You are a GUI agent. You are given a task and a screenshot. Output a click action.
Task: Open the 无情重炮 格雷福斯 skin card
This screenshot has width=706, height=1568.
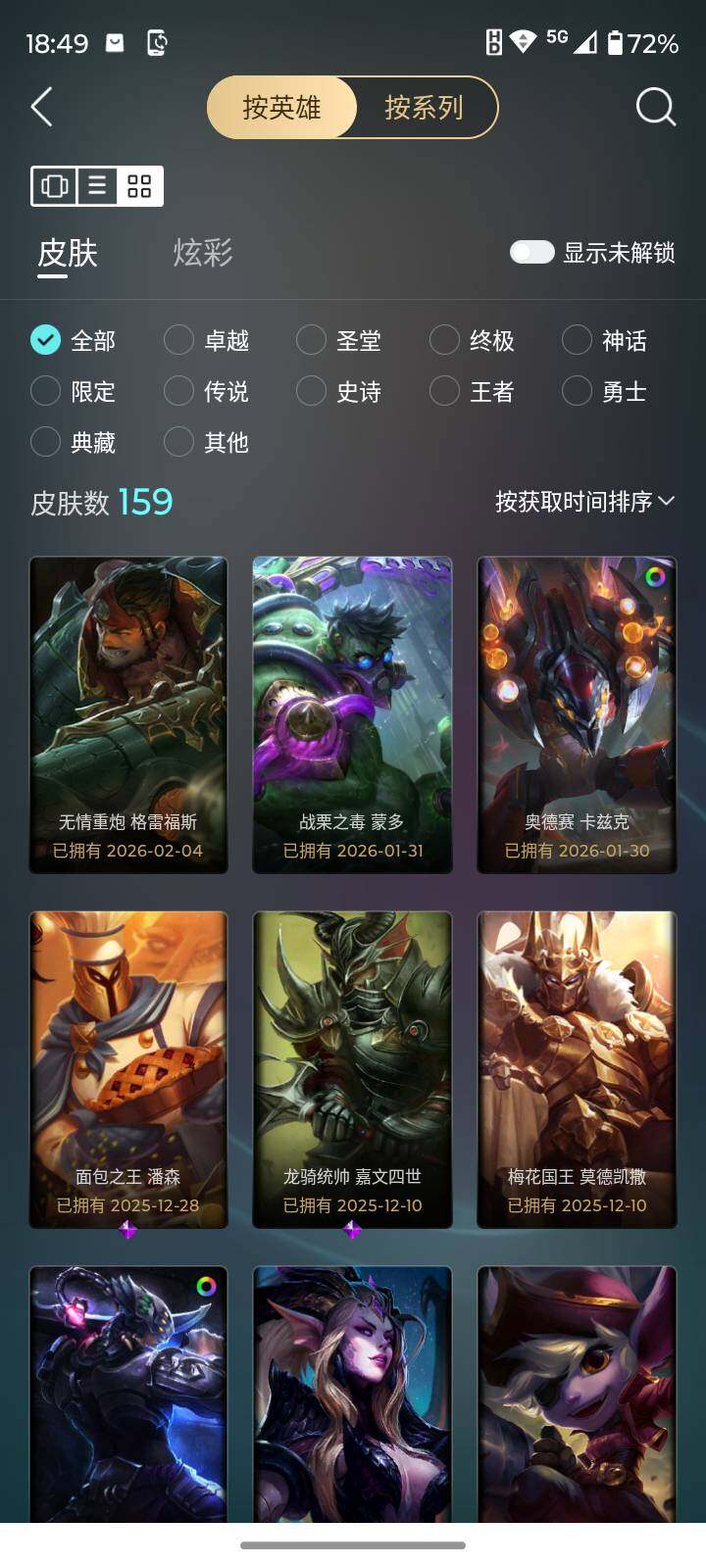(128, 713)
